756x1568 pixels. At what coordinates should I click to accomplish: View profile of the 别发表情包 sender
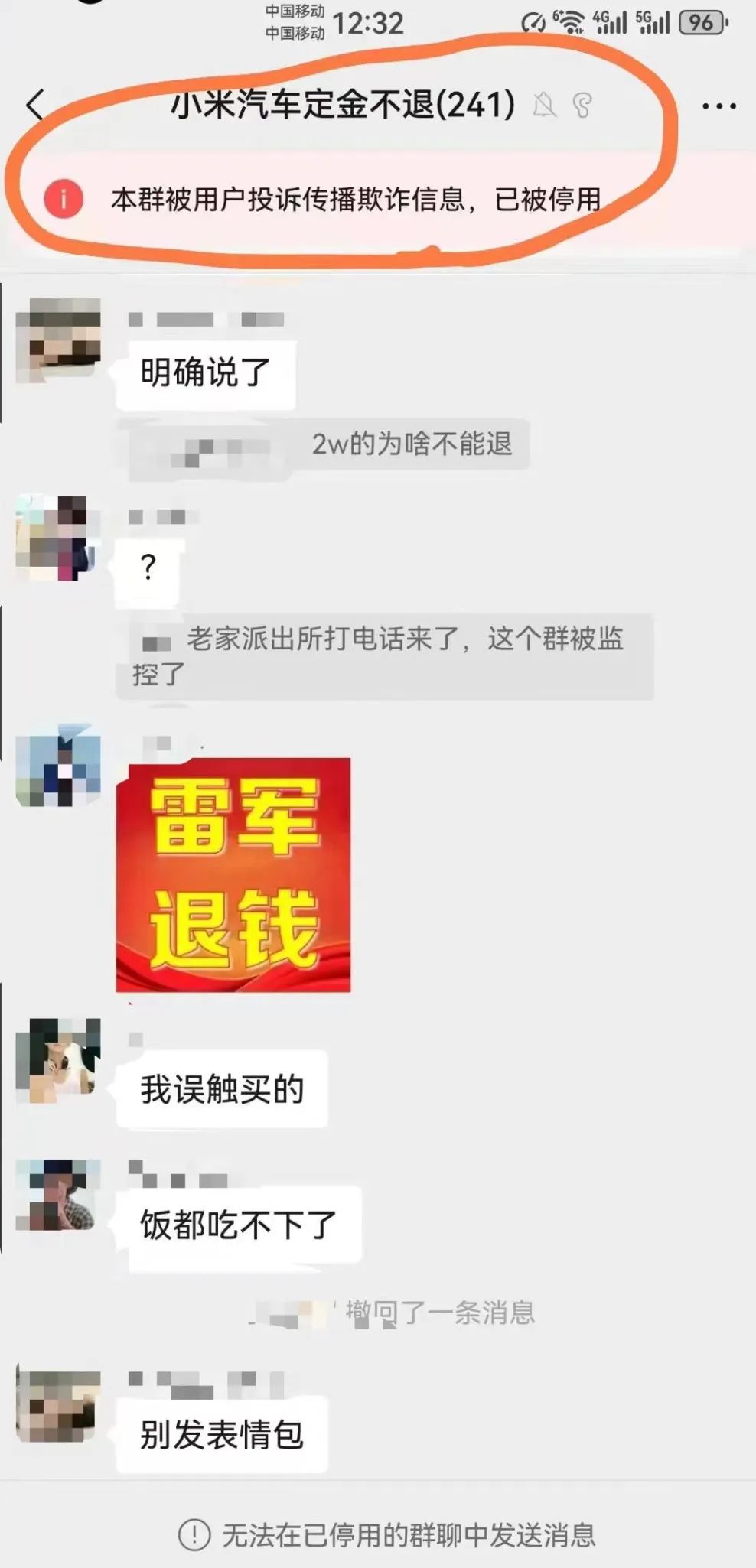coord(59,1406)
